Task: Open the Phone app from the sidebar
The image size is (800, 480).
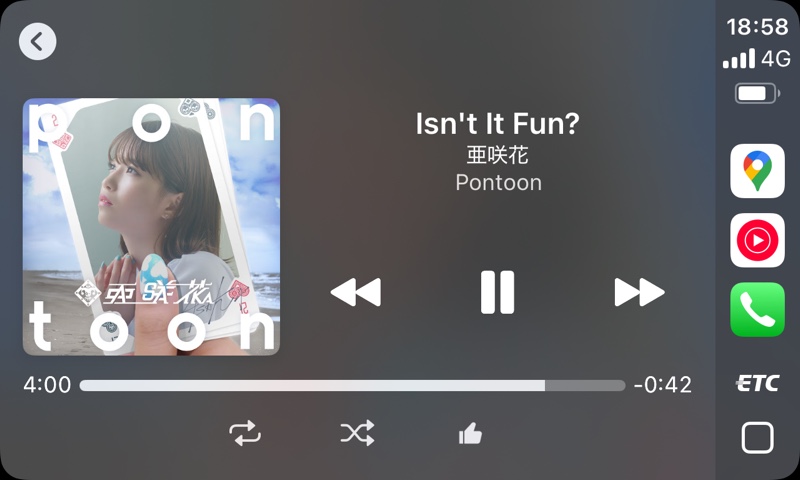Action: (x=757, y=310)
